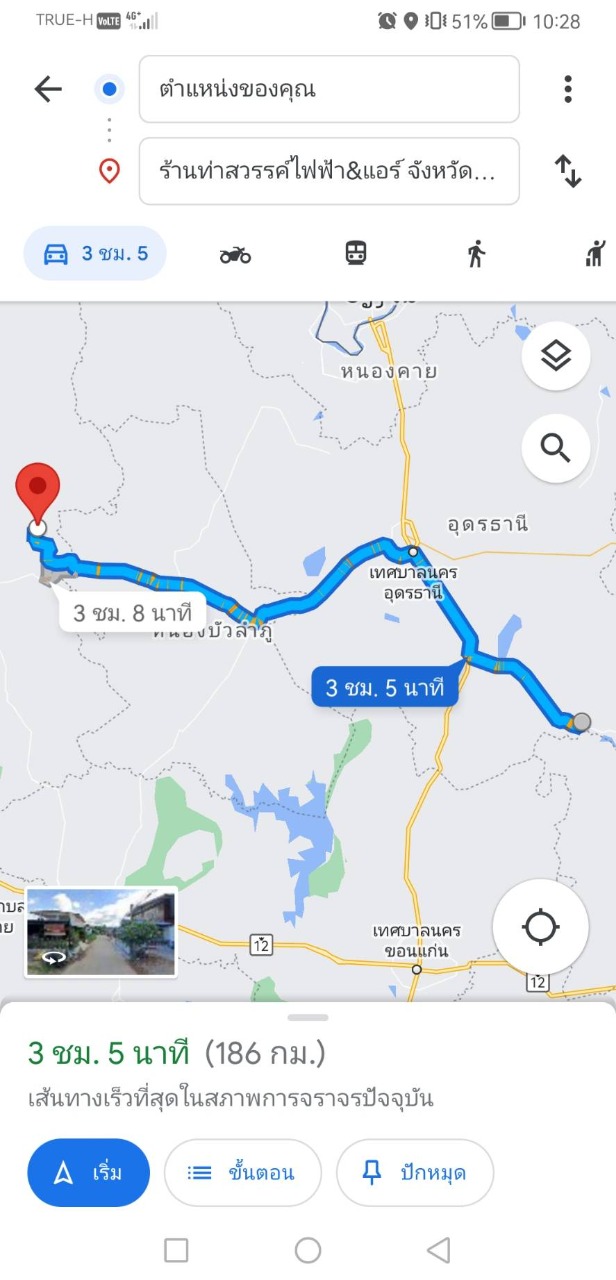Select the ride-hailing travel mode
616x1280 pixels.
coord(596,254)
